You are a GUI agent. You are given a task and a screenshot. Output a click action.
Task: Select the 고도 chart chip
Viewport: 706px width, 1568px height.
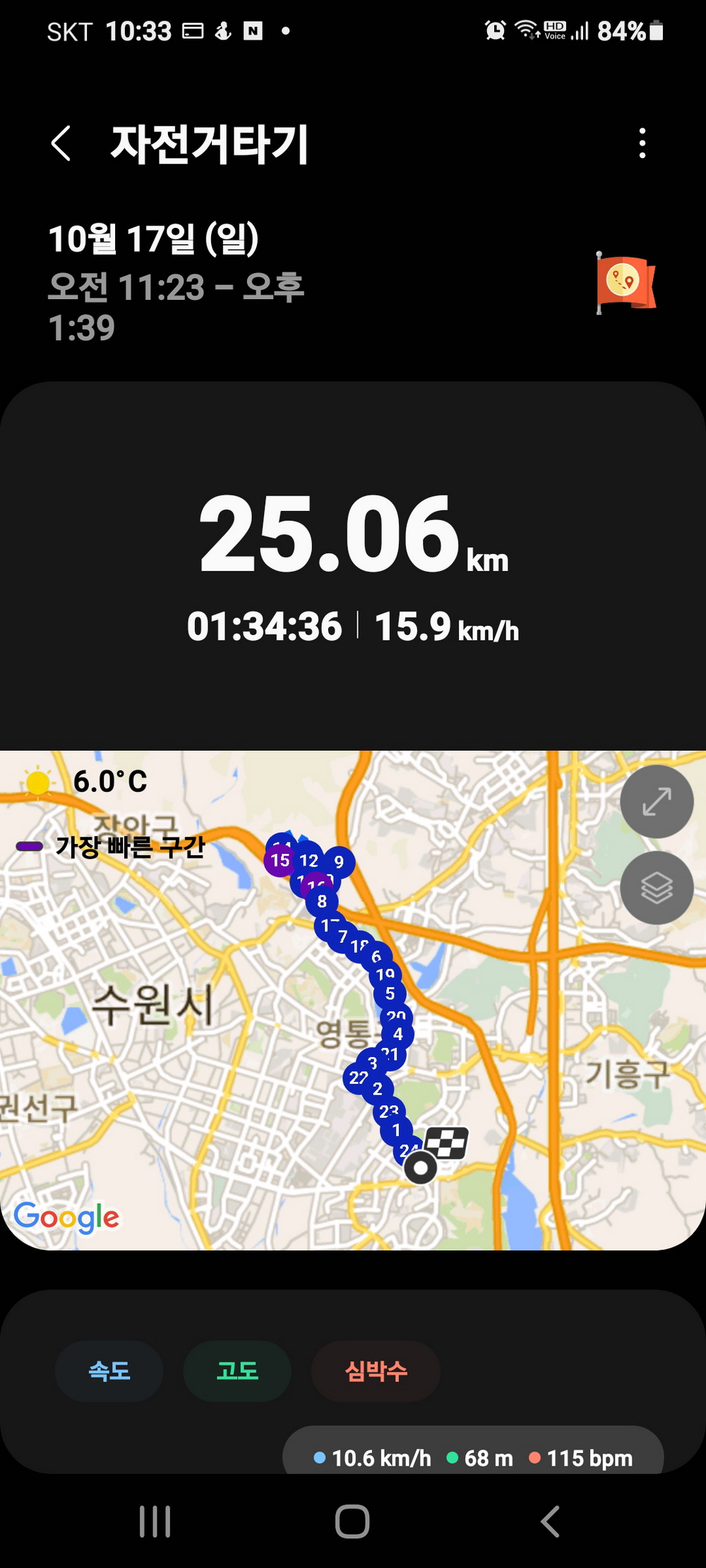pos(237,1371)
